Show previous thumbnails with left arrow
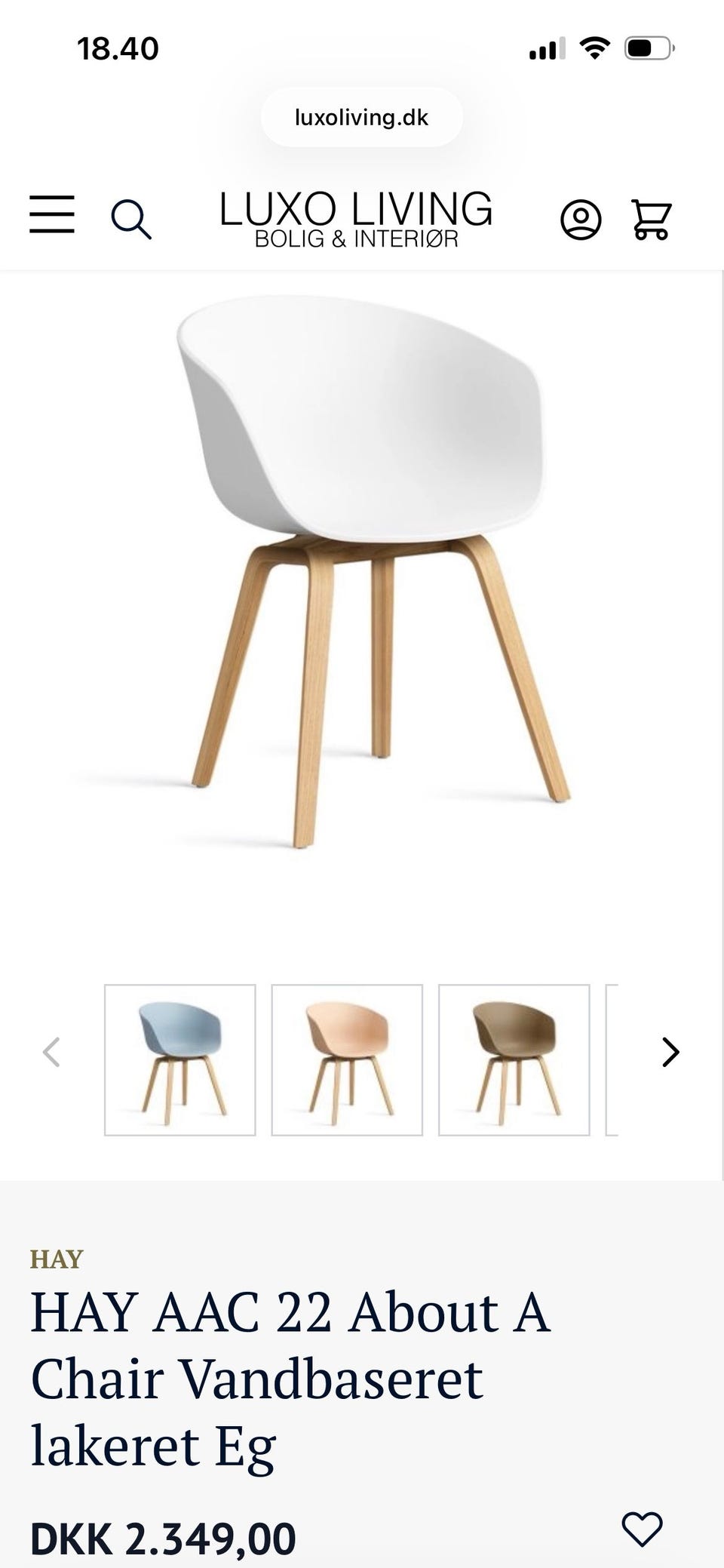 (x=51, y=1052)
